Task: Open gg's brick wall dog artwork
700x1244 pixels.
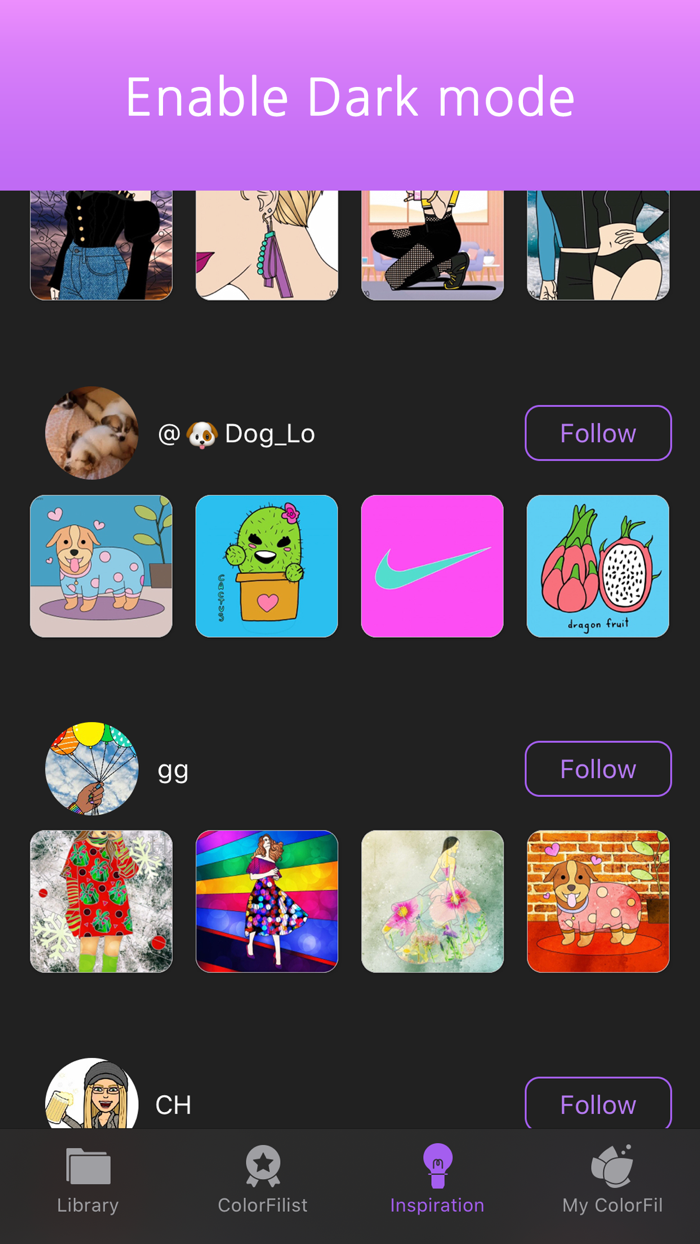Action: (598, 901)
